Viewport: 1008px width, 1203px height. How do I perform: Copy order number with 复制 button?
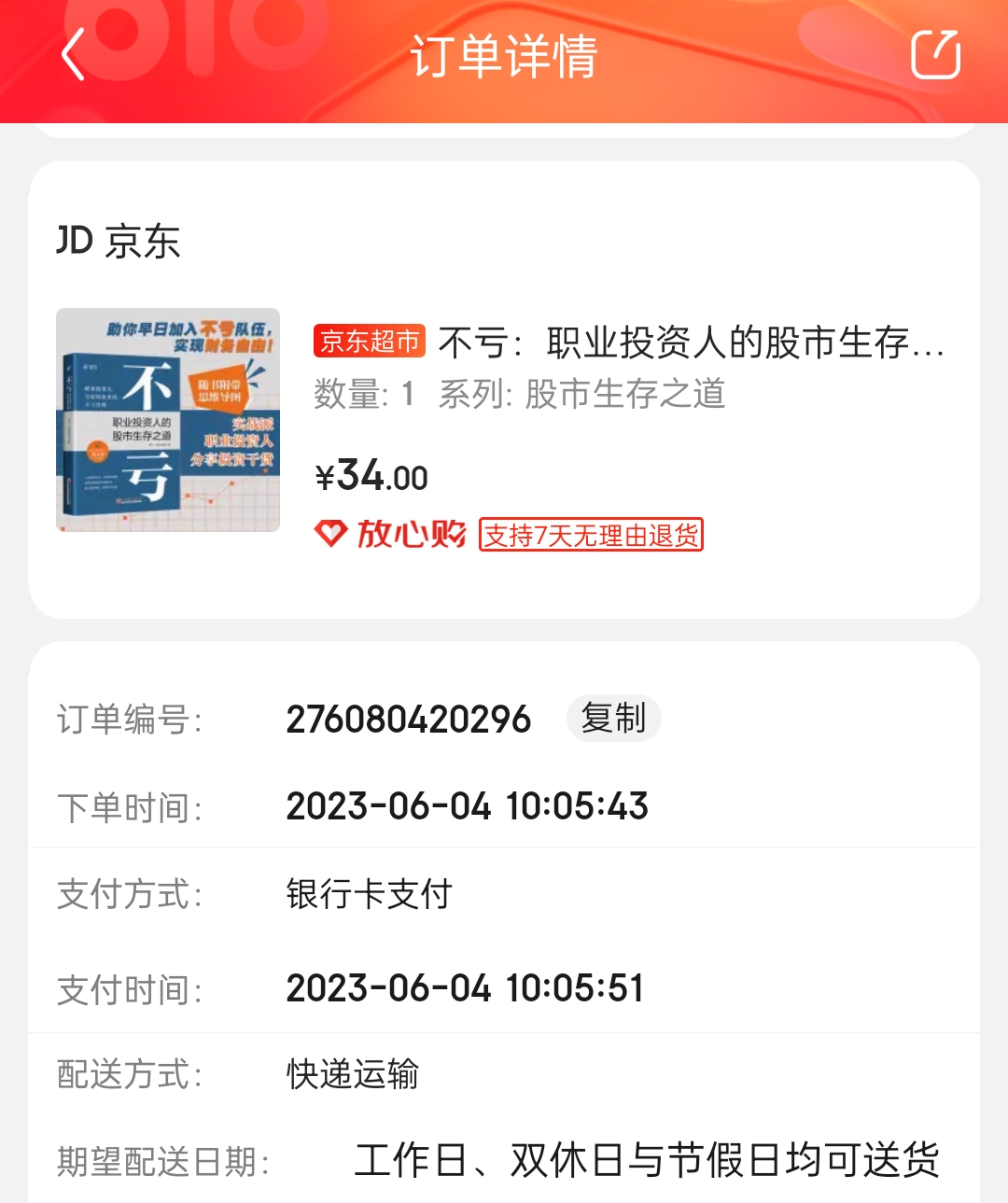613,719
